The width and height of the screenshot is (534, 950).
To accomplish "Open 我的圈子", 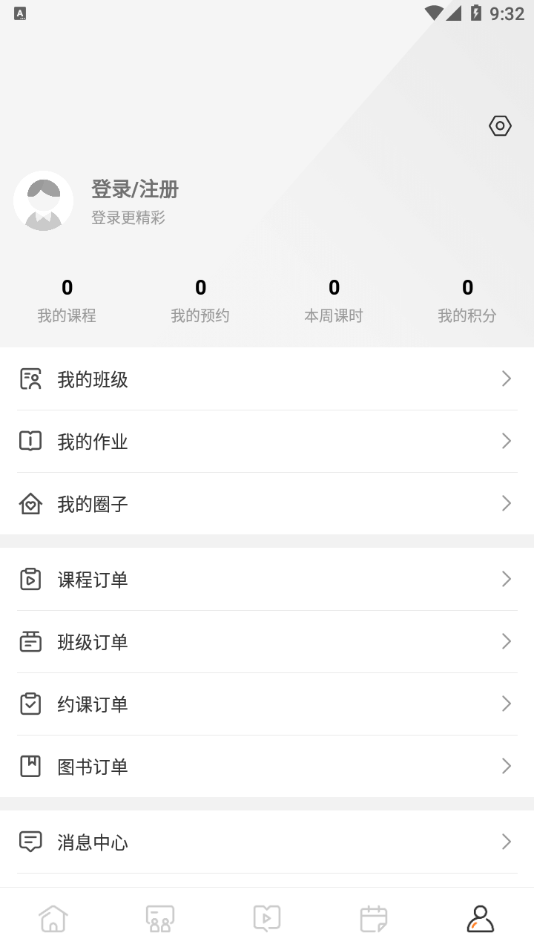I will tap(267, 504).
